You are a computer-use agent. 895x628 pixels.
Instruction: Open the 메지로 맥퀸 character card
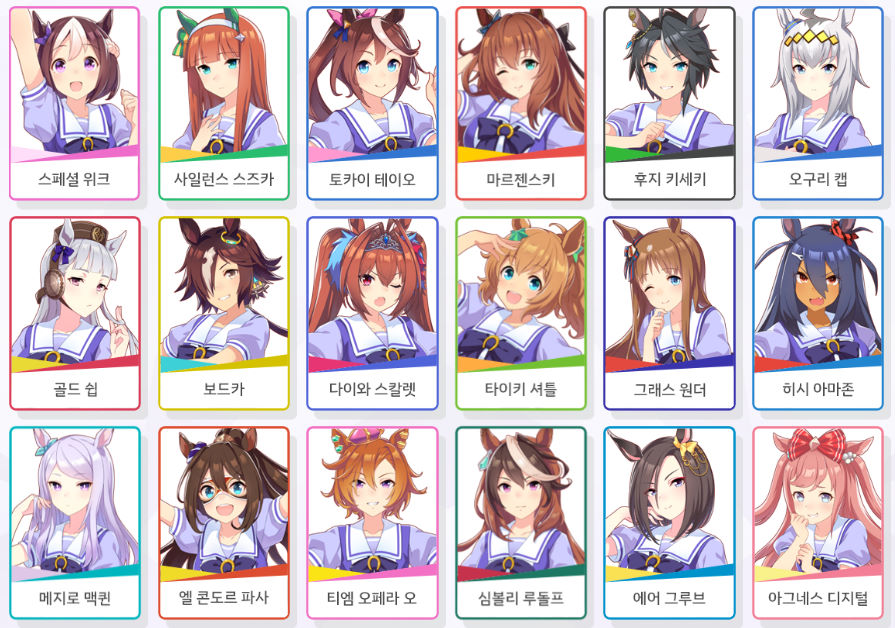[x=75, y=522]
